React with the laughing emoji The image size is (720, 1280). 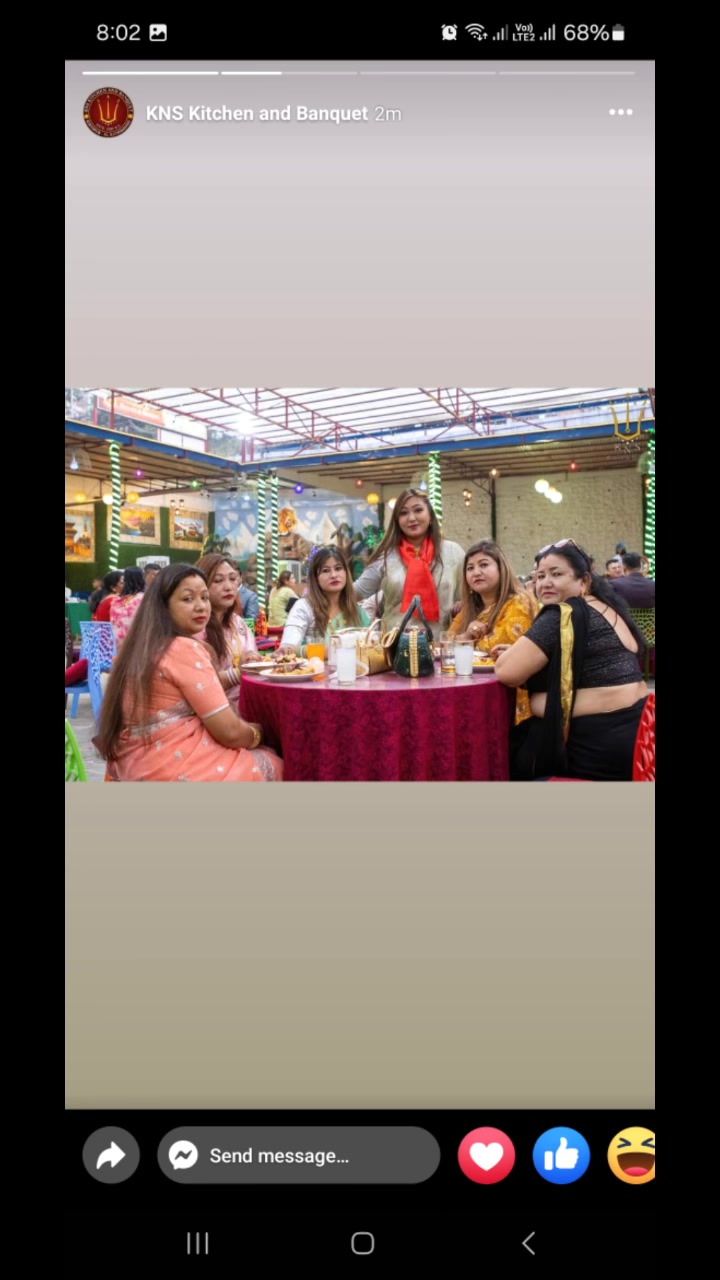[x=632, y=1155]
